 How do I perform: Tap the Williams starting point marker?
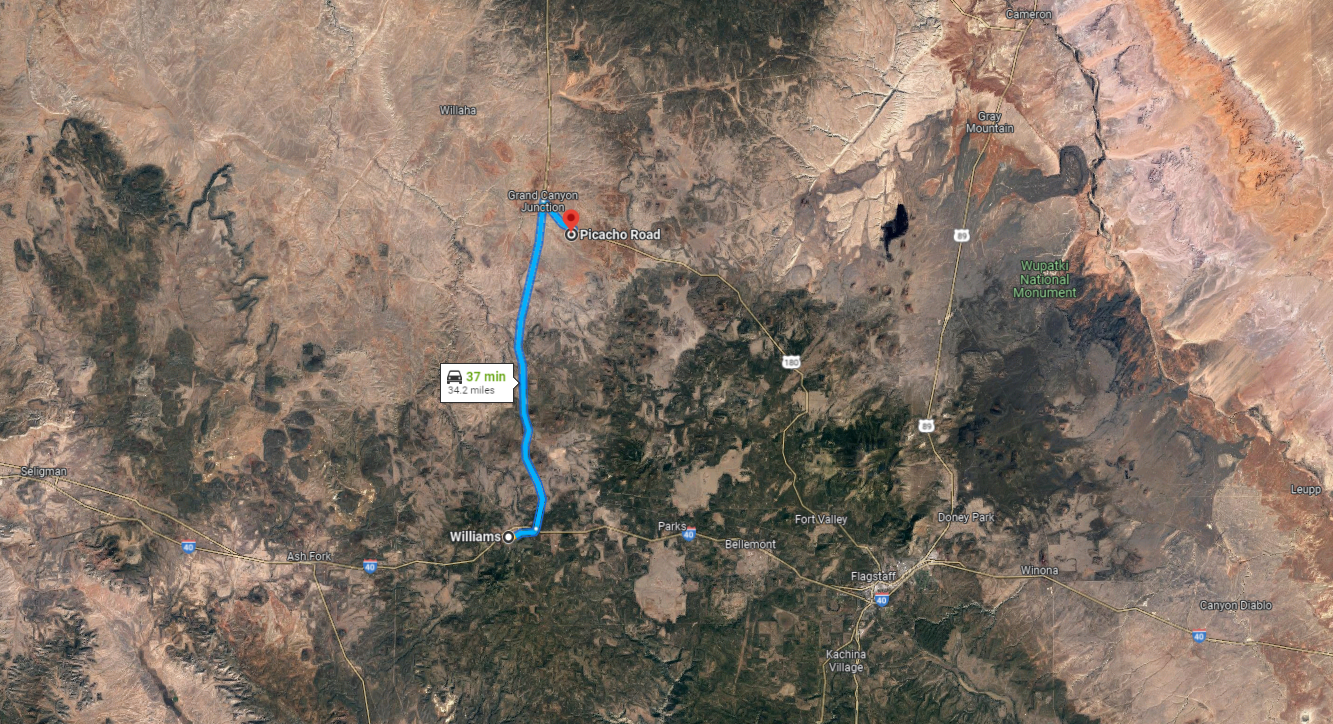pos(508,537)
